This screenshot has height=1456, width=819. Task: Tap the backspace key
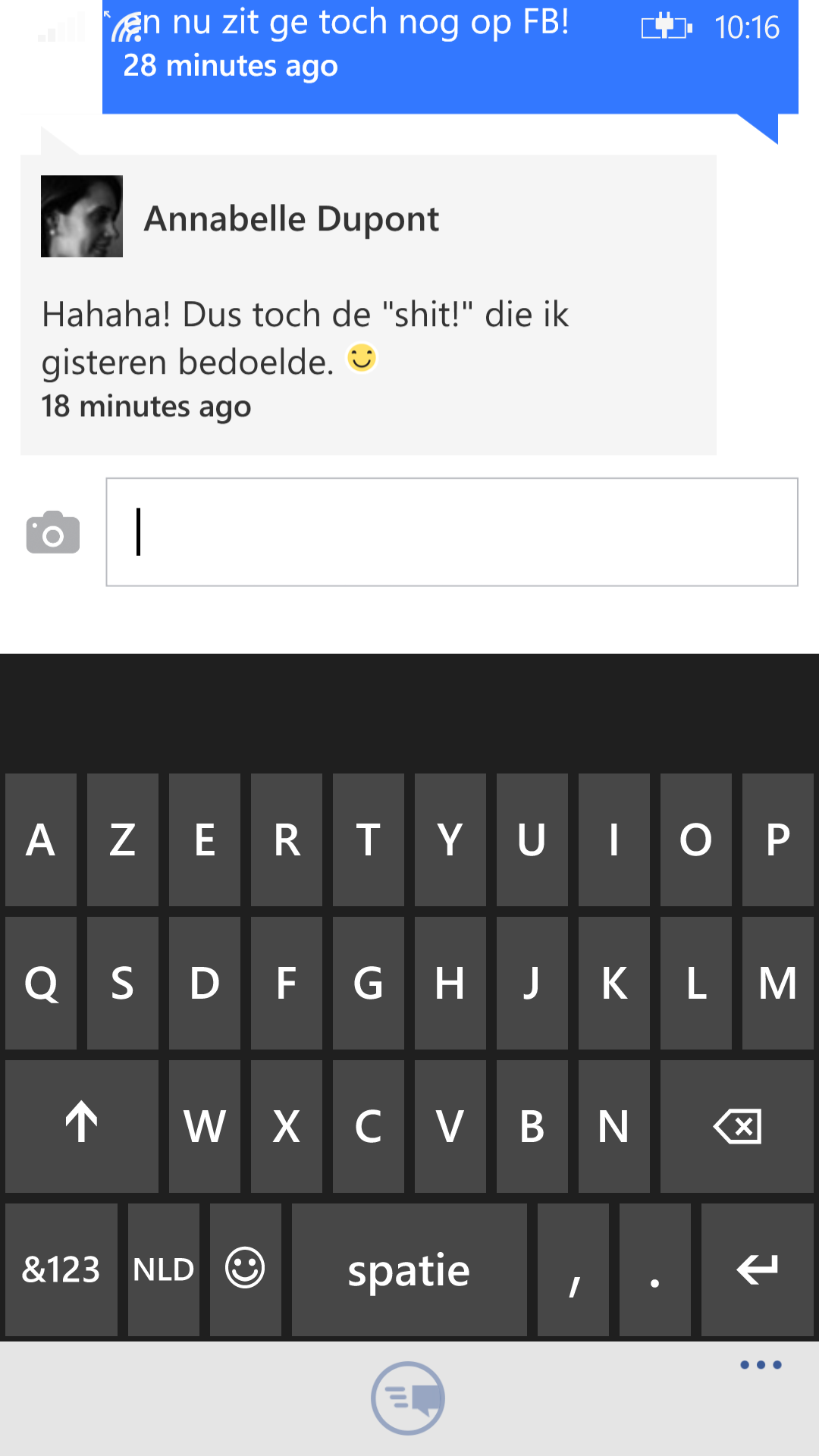tap(736, 1126)
